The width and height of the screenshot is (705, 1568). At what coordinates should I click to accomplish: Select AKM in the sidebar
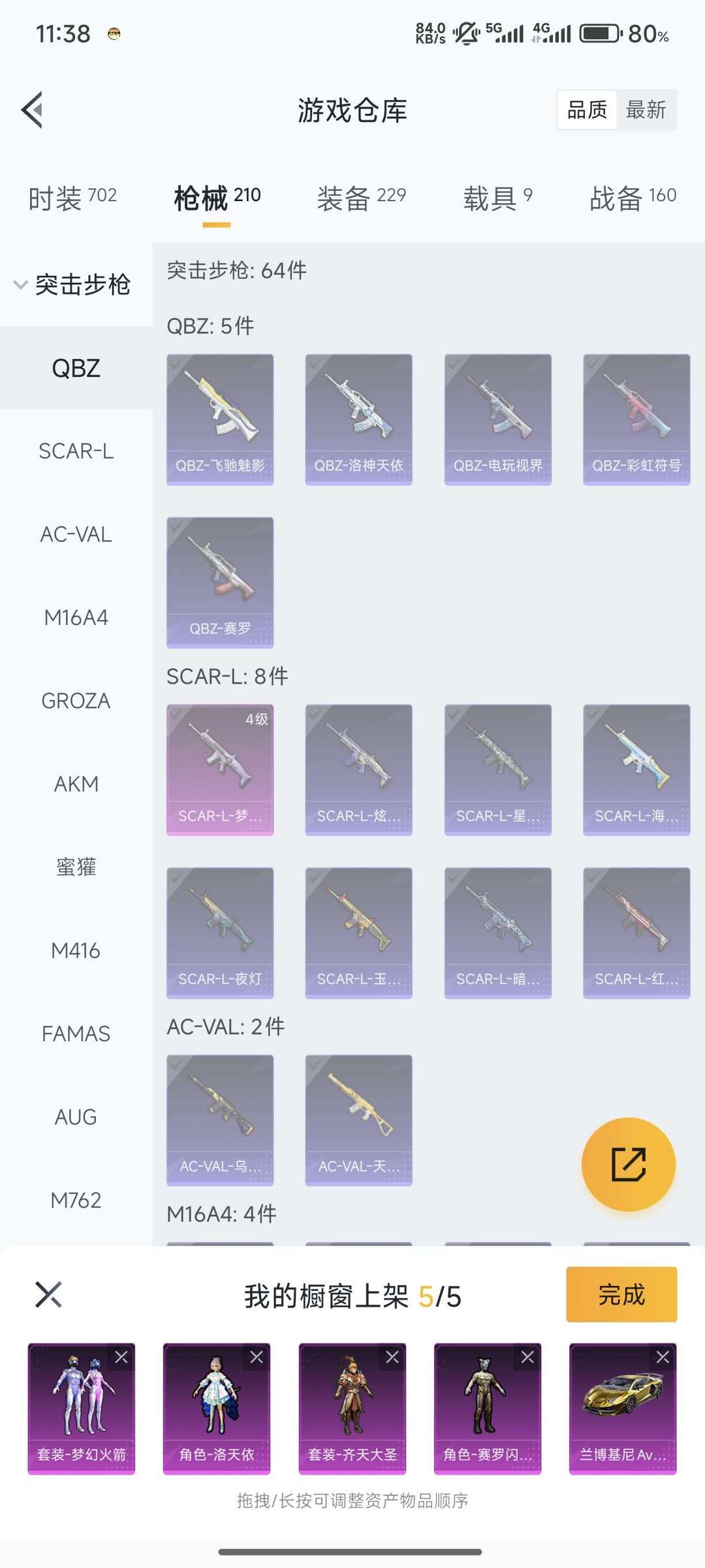click(76, 784)
